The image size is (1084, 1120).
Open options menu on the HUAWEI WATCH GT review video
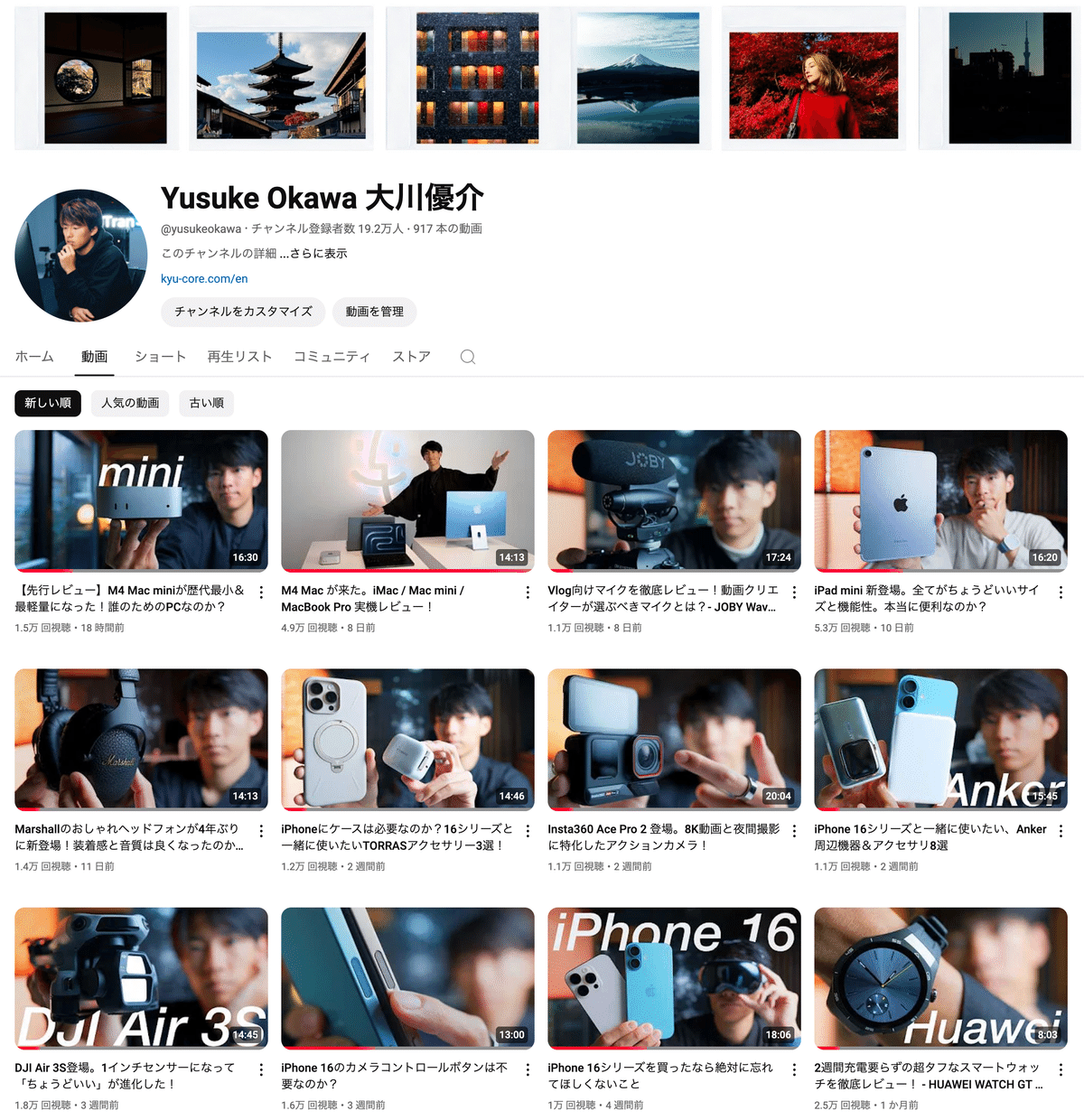[x=1061, y=1069]
